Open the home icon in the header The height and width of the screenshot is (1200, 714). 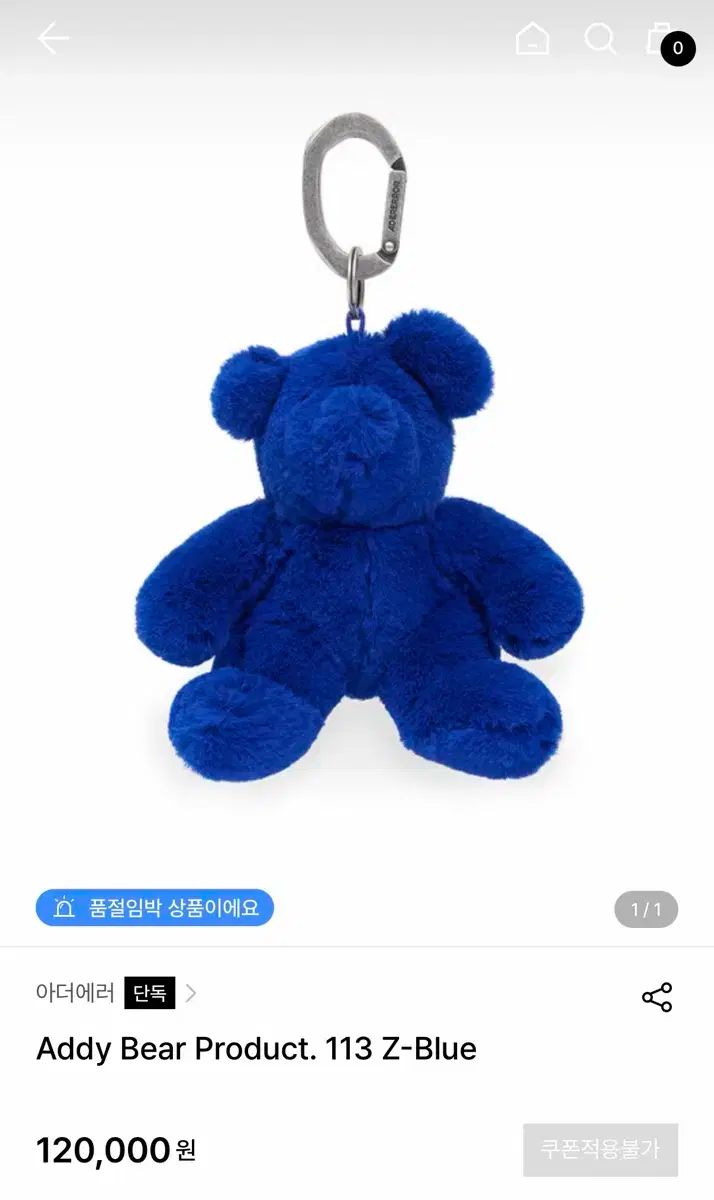coord(532,39)
